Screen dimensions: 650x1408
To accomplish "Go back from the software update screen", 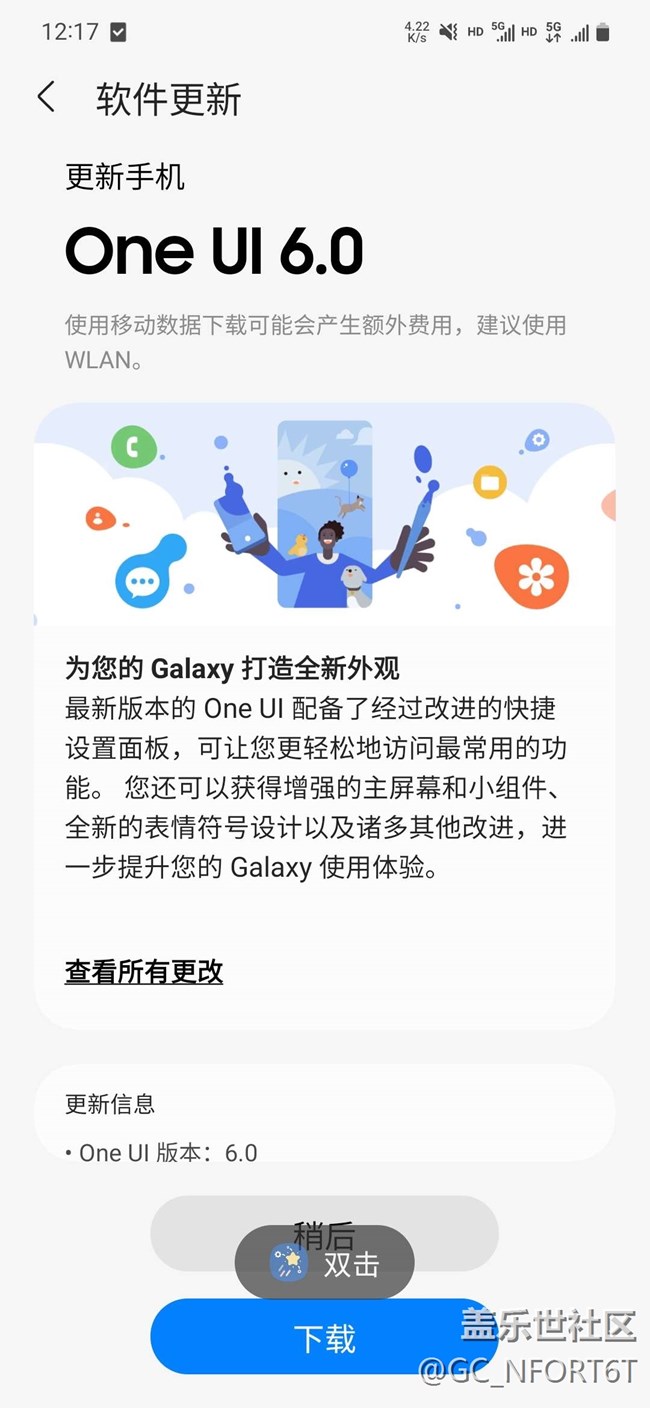I will click(46, 98).
